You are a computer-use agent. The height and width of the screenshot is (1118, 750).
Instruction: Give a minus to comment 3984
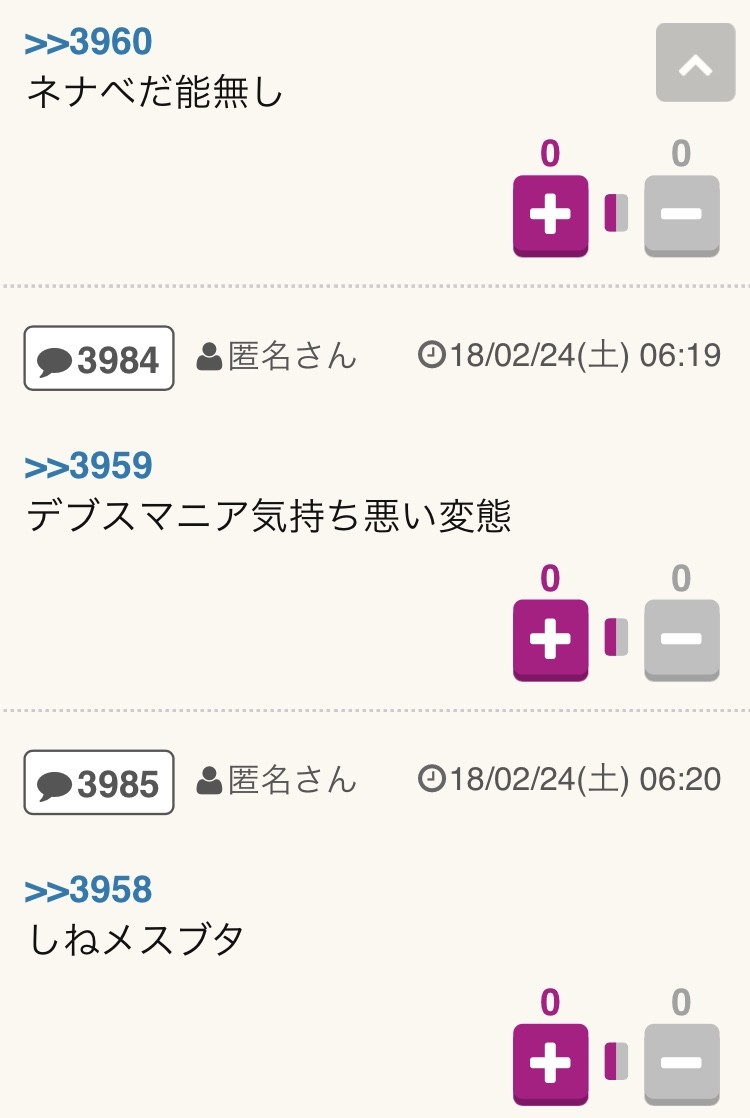(681, 640)
